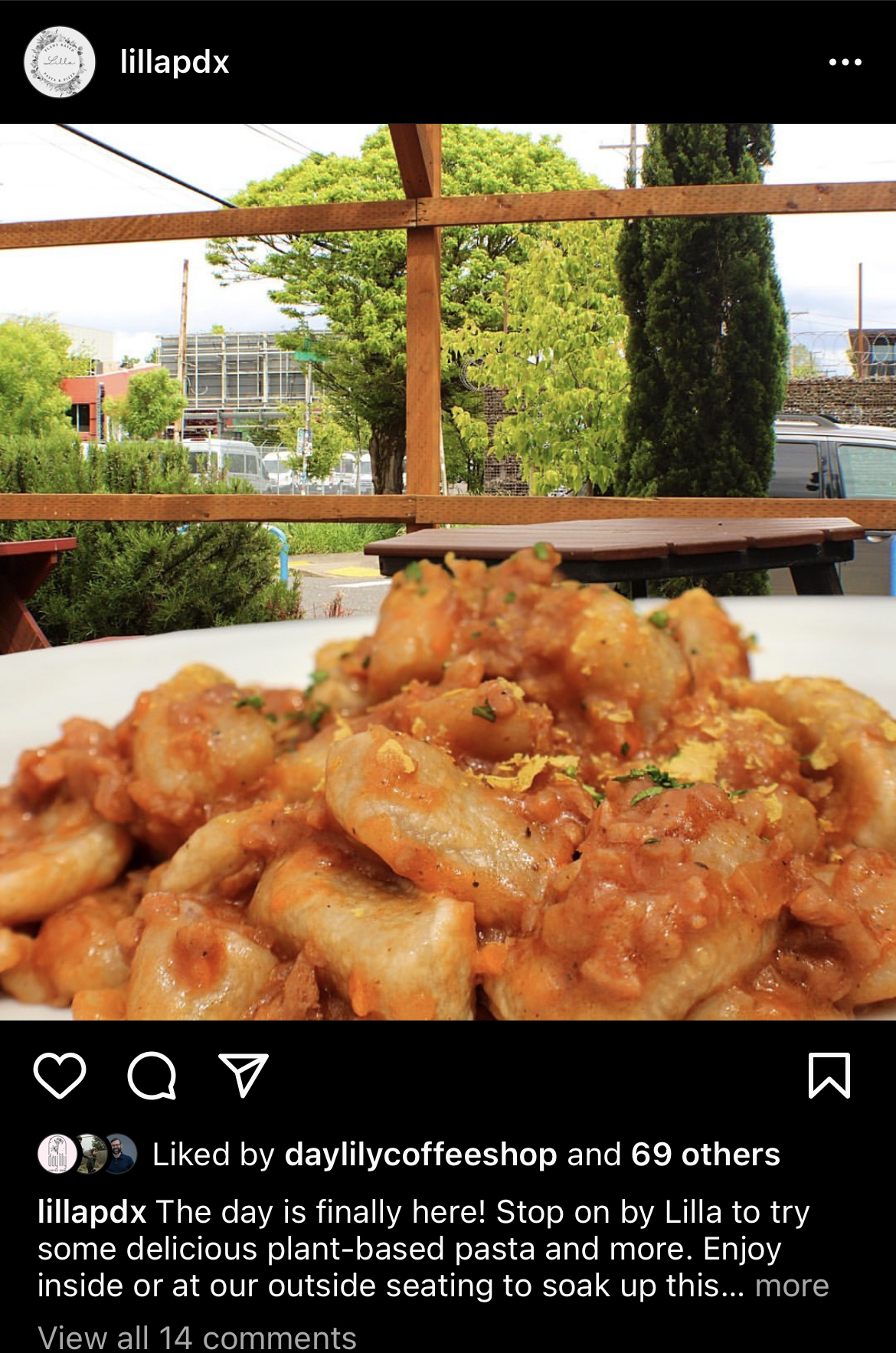Share this post via the paper plane icon
Image resolution: width=896 pixels, height=1353 pixels.
point(244,1075)
